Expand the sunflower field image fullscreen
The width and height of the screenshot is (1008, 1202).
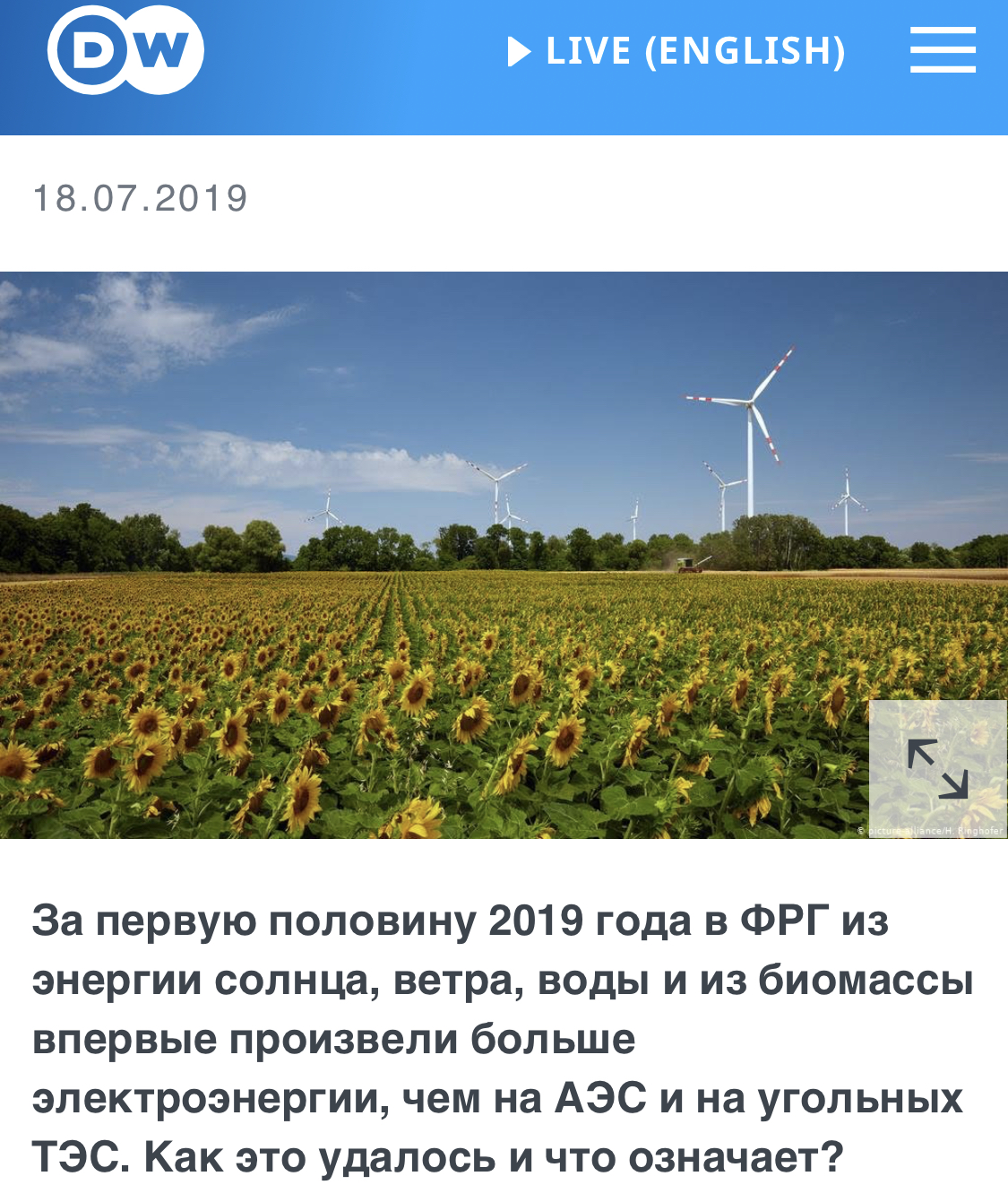pyautogui.click(x=937, y=768)
